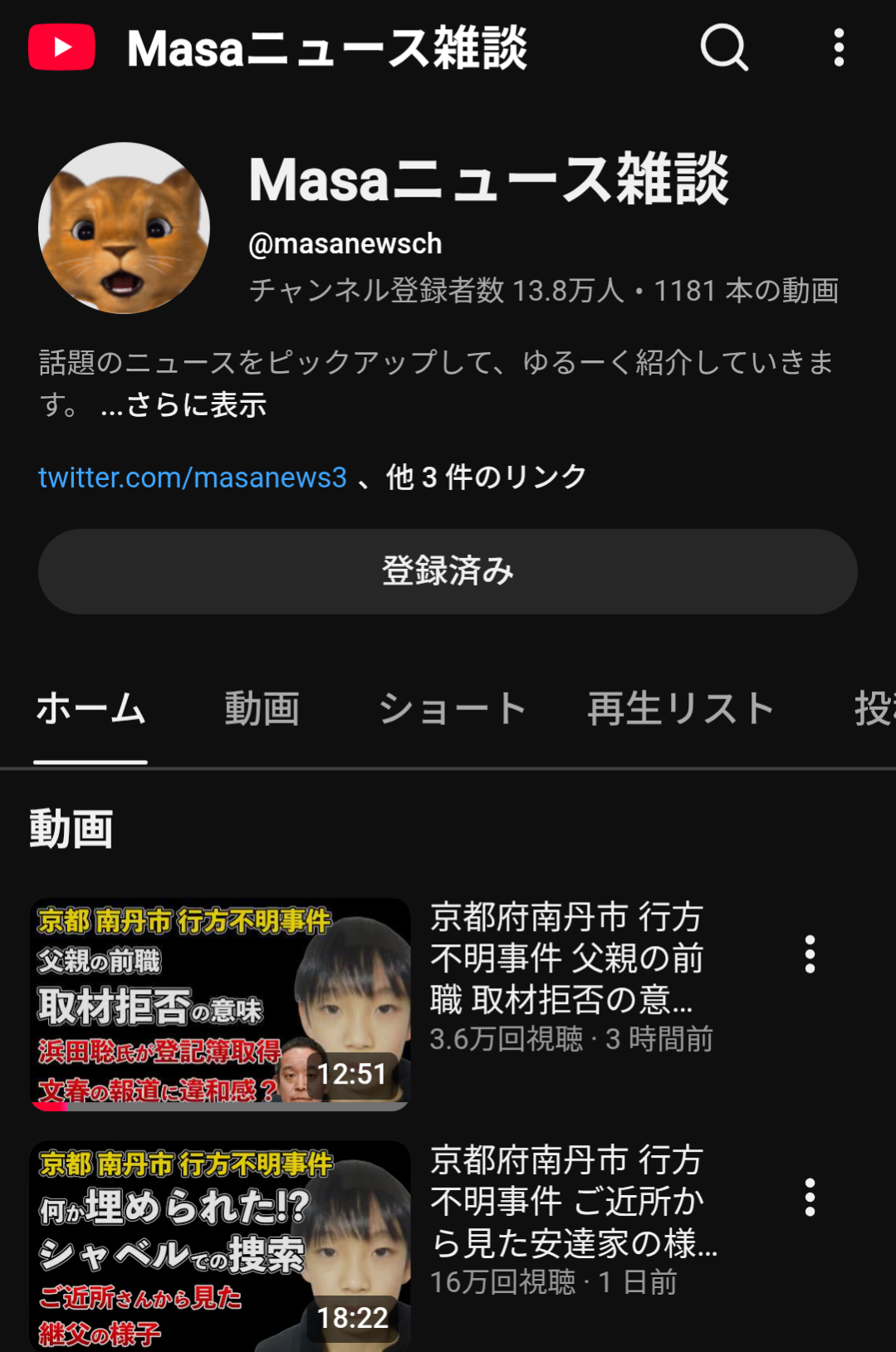Expand description with さらに表示
This screenshot has width=896, height=1352.
184,405
